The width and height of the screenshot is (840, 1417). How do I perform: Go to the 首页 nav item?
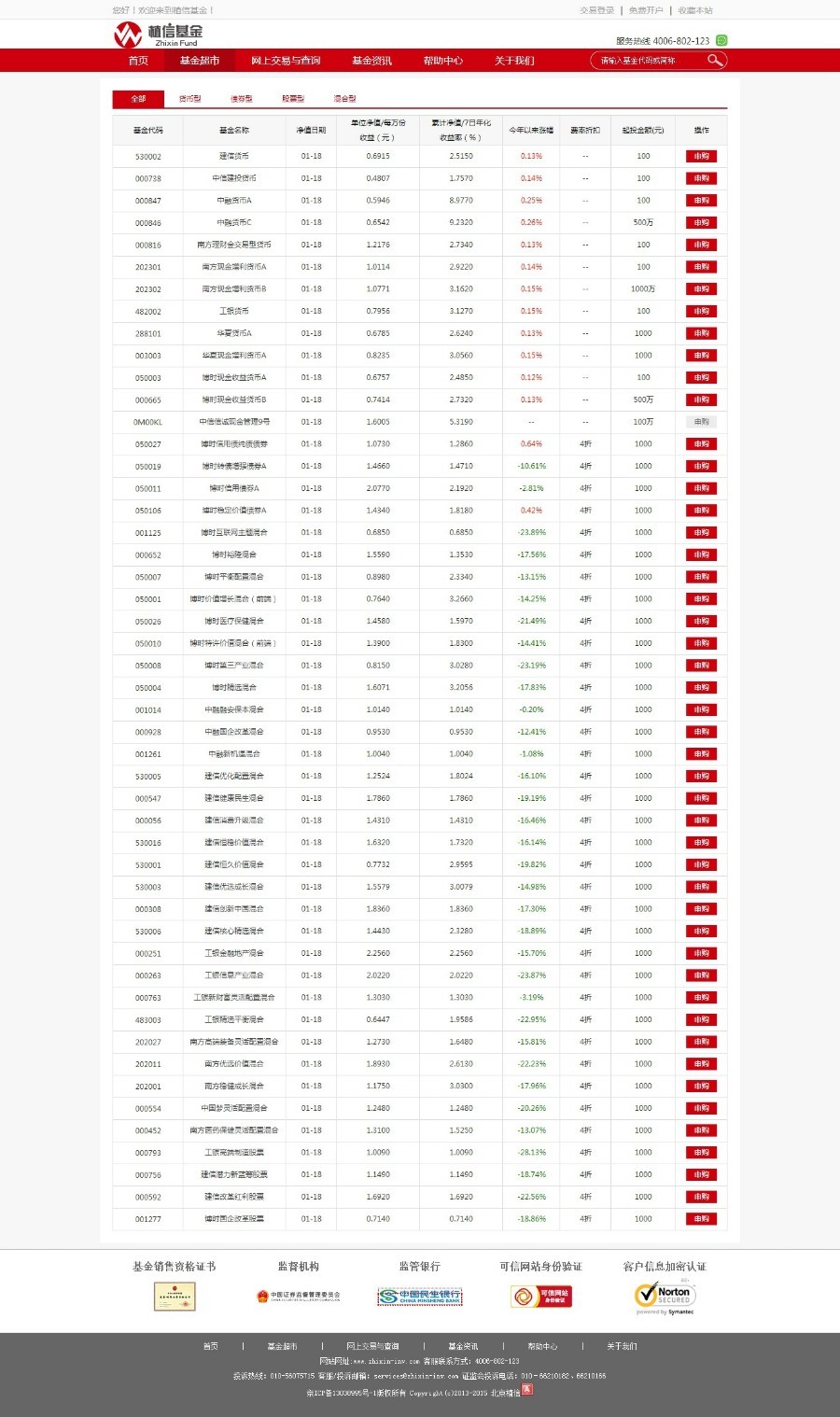point(138,61)
